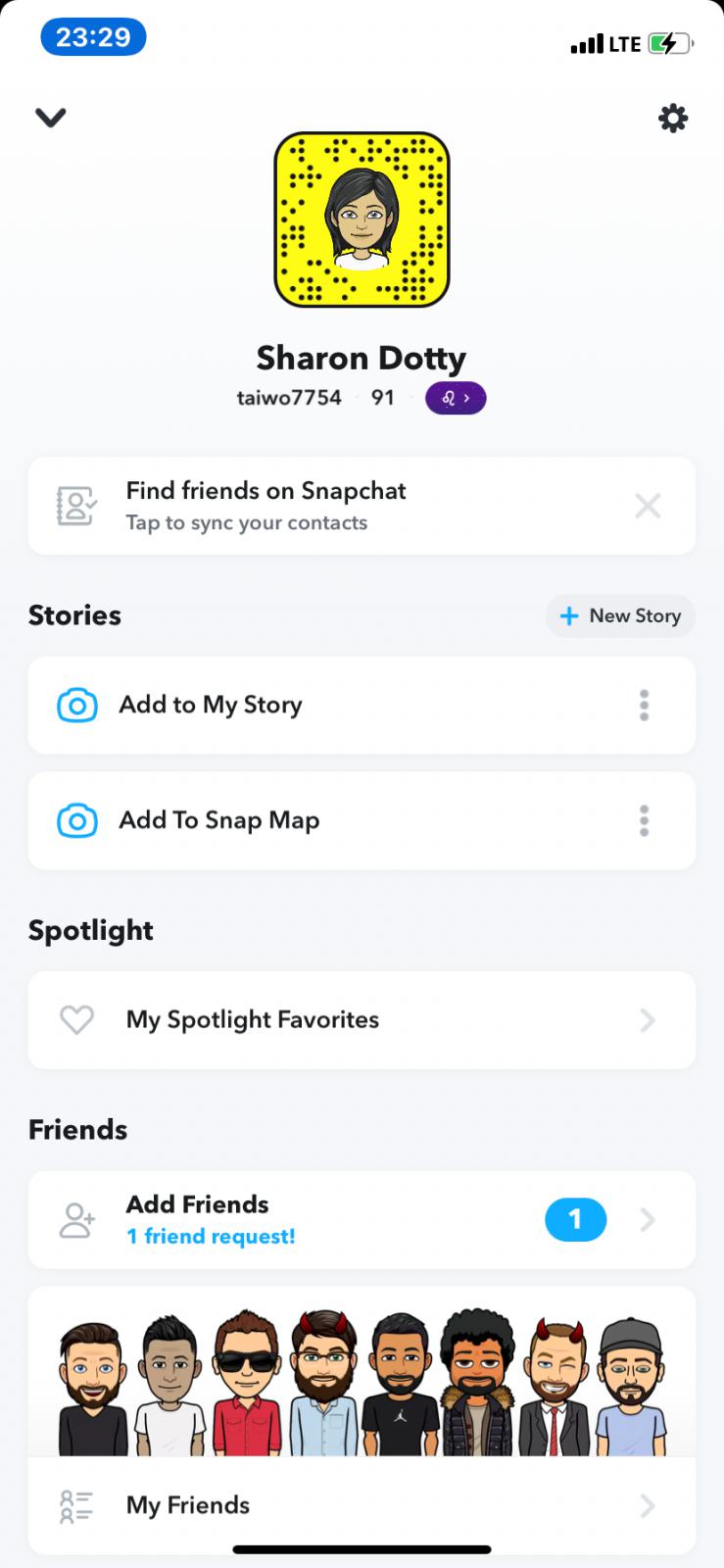Create a New Story
Screen dimensions: 724x1568
pyautogui.click(x=620, y=616)
